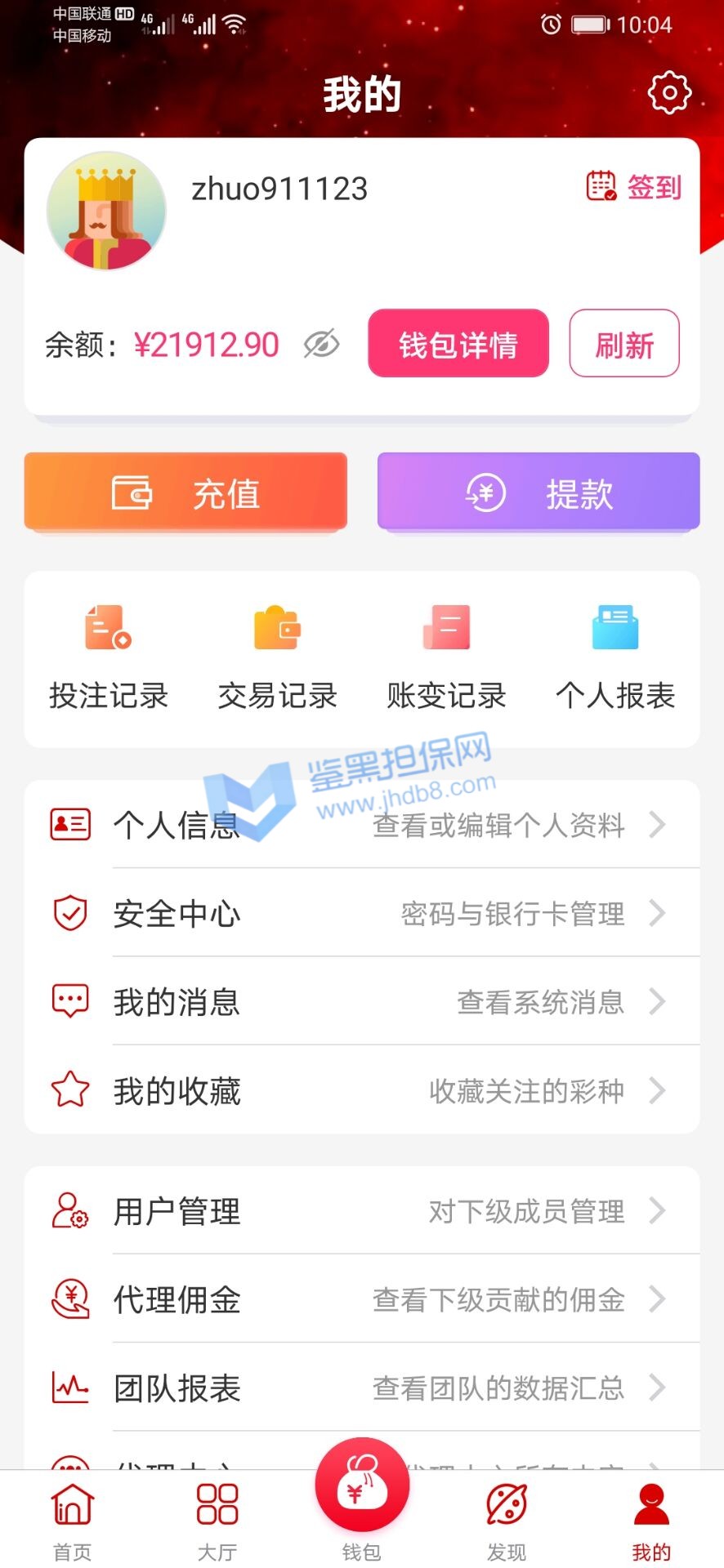
Task: Switch to the 大厅 tab
Action: click(217, 1518)
